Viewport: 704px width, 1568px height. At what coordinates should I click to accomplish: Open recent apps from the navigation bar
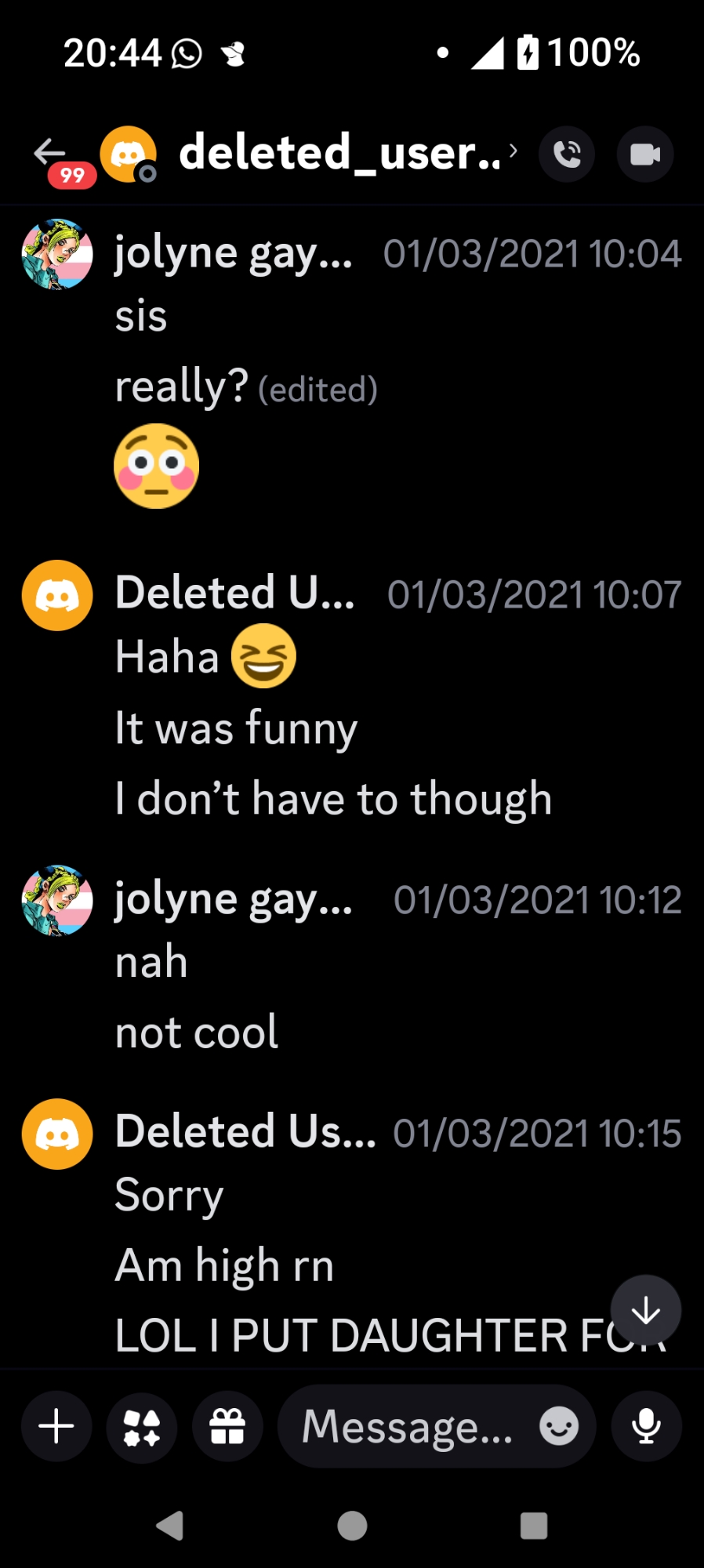tap(534, 1526)
